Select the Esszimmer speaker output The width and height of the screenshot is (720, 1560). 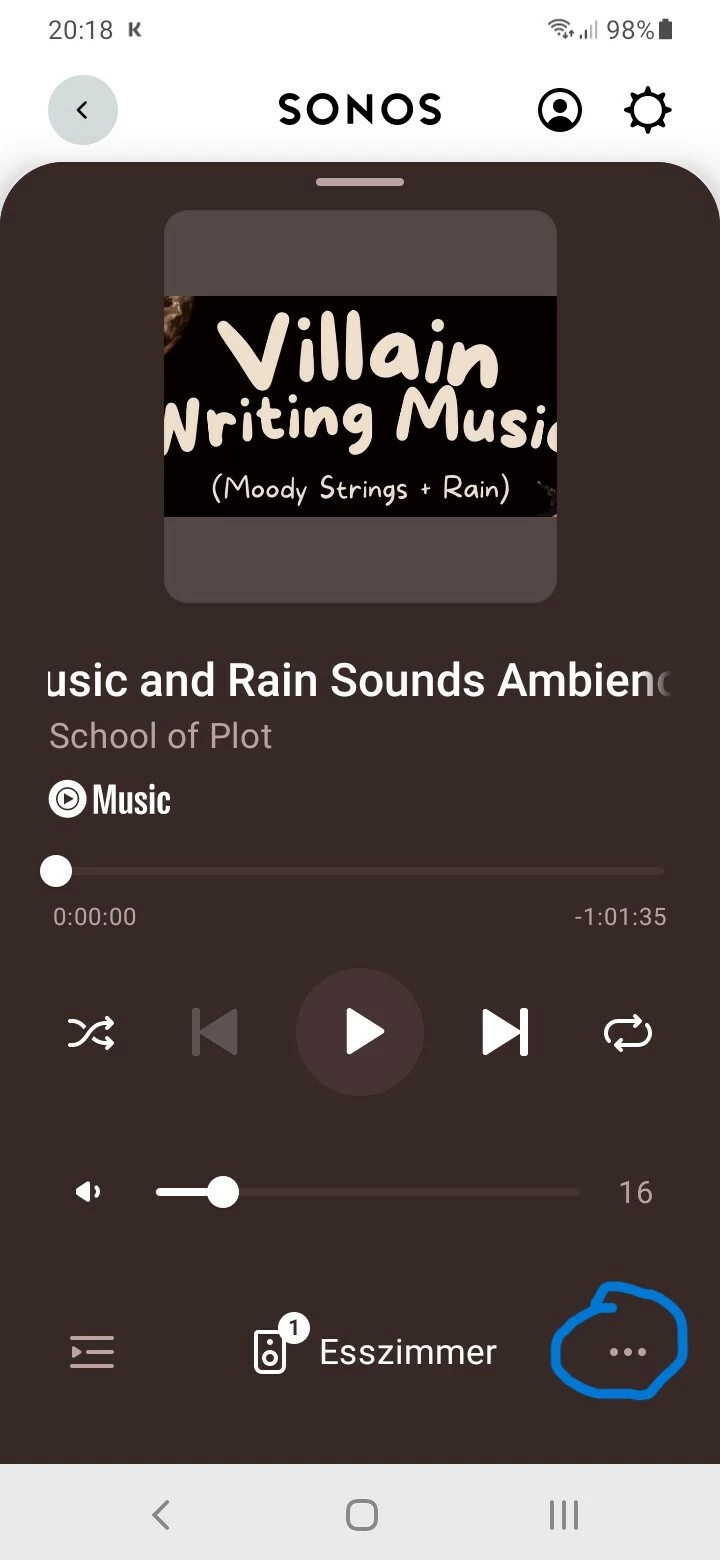pyautogui.click(x=375, y=1352)
